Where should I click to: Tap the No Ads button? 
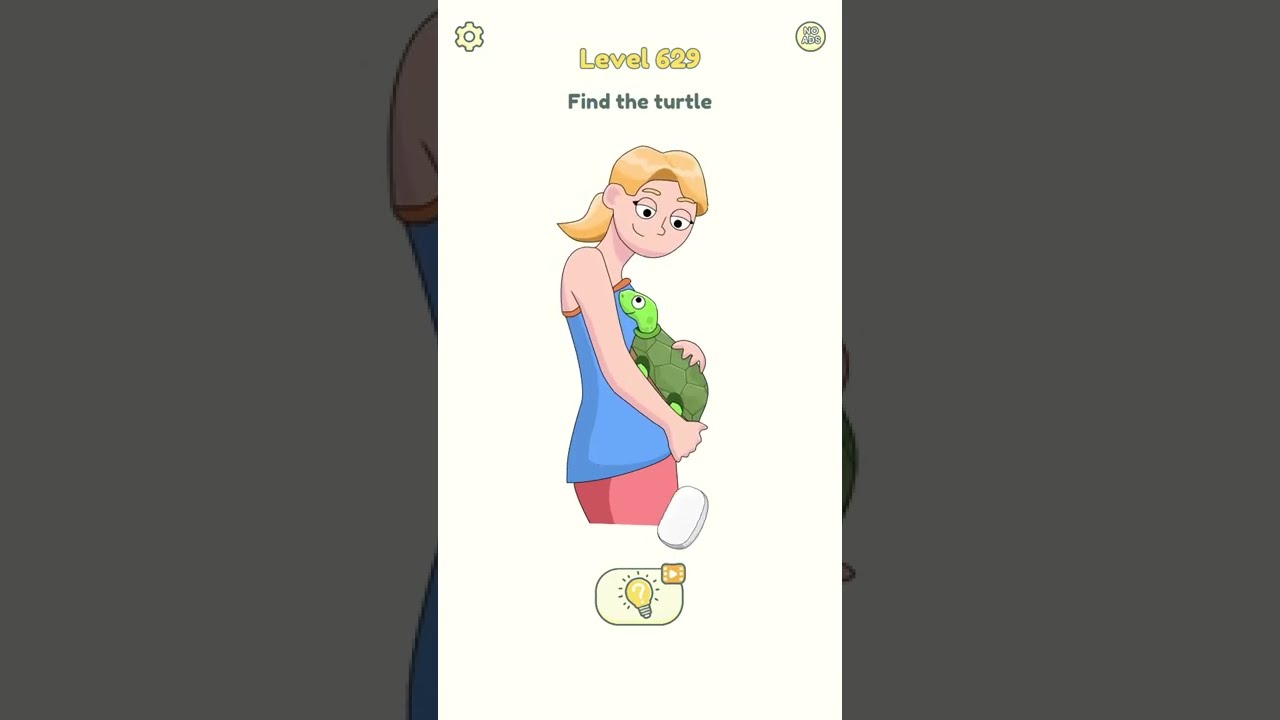[810, 37]
